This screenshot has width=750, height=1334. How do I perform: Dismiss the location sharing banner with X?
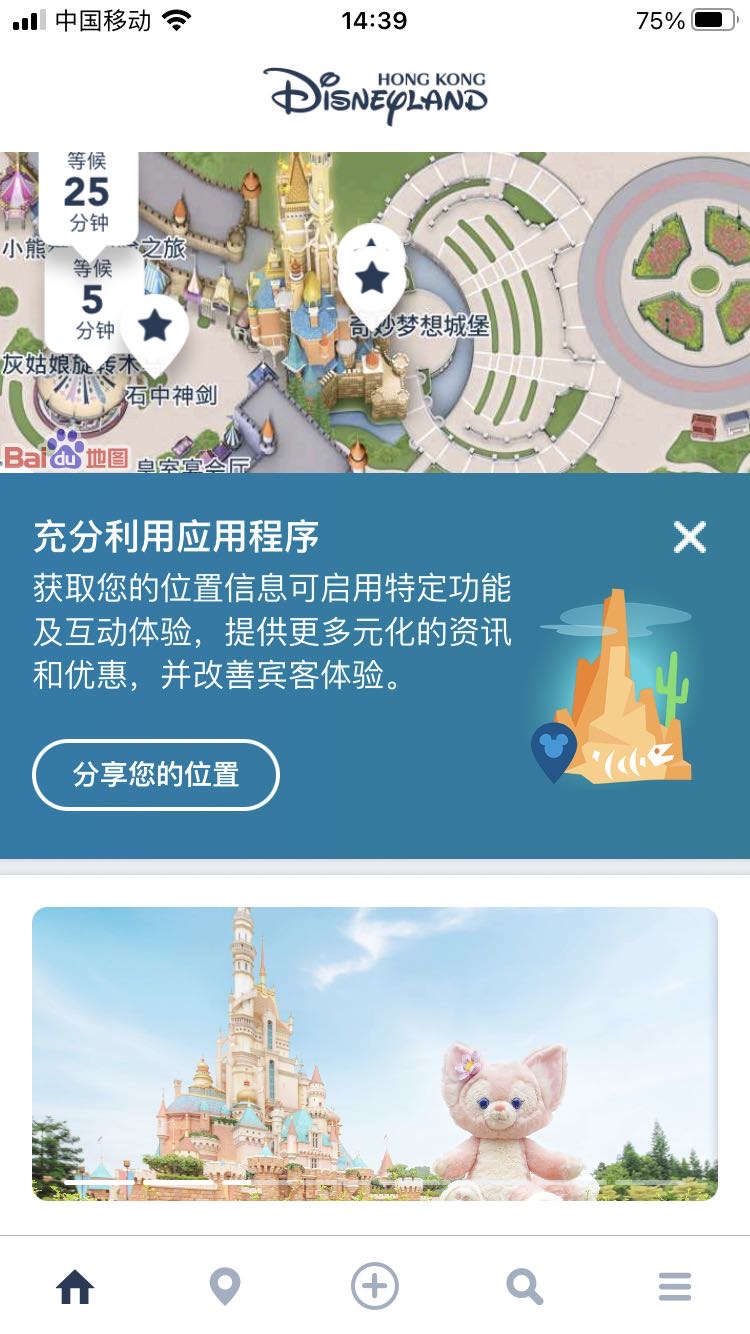click(x=689, y=536)
